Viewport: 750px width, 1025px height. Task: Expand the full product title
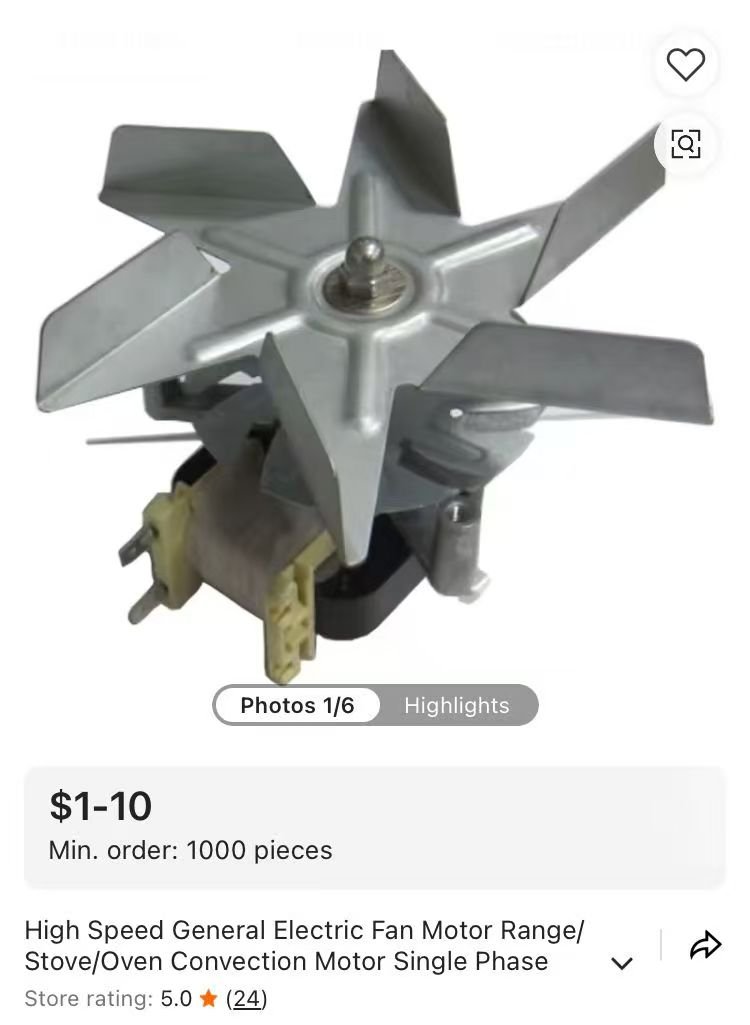point(622,963)
